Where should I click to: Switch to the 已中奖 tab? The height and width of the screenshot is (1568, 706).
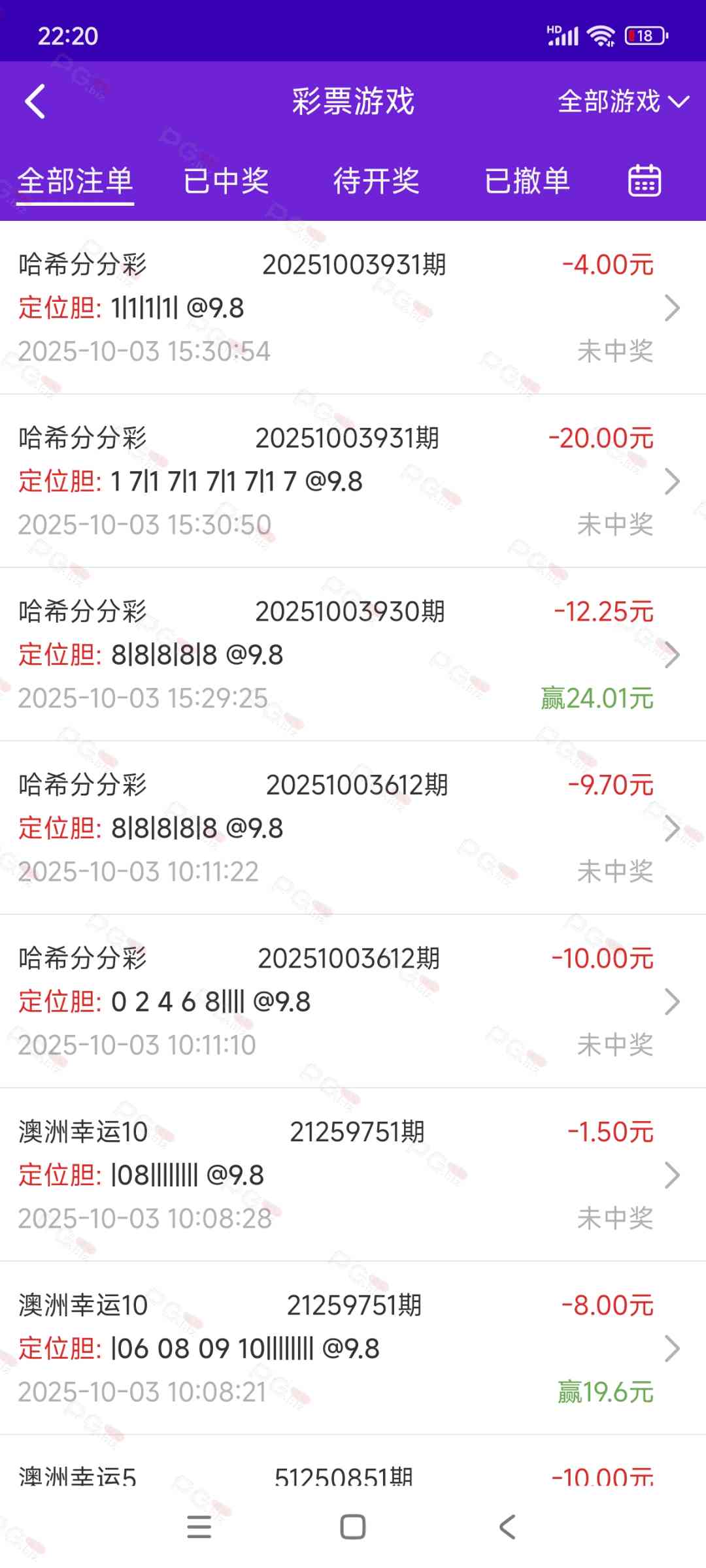click(x=226, y=181)
